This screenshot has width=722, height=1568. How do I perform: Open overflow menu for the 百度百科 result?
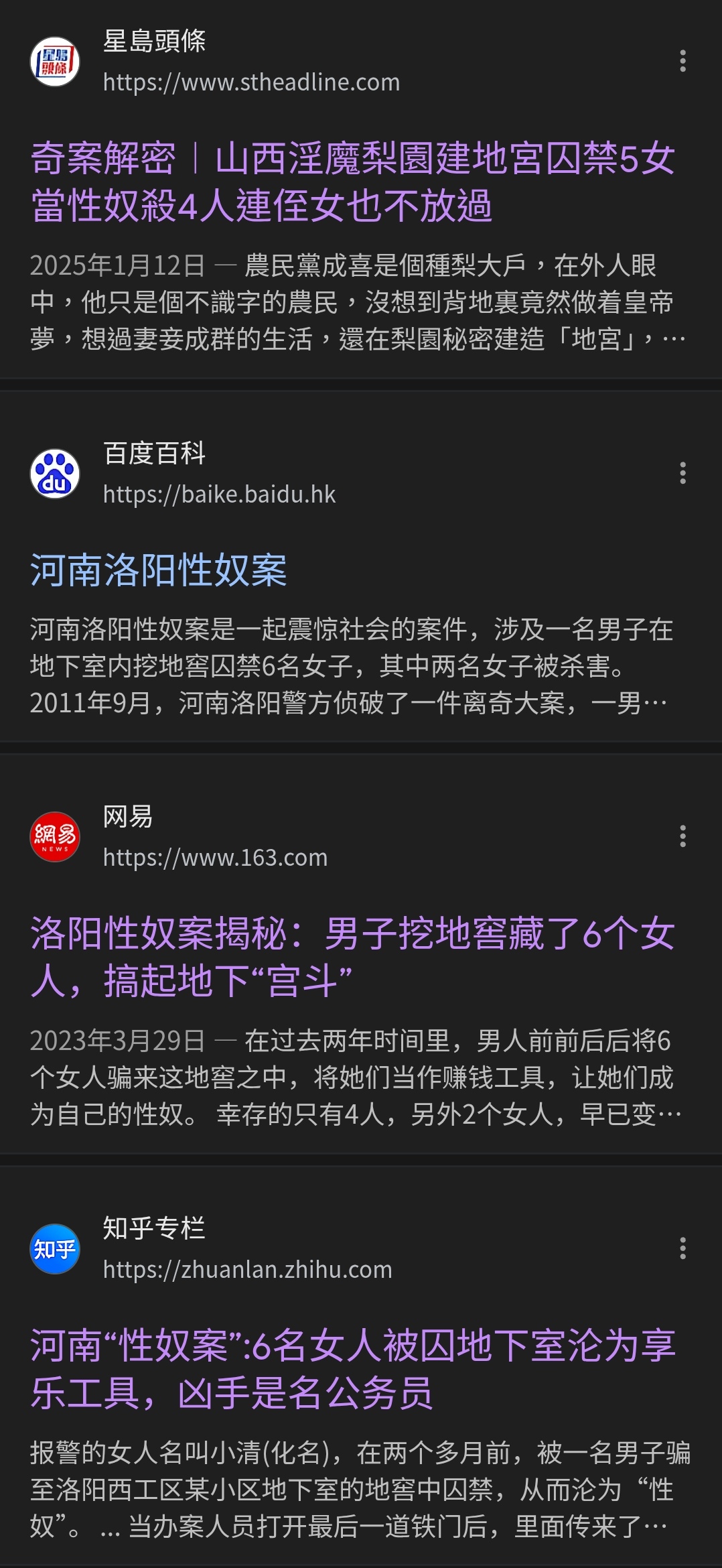click(x=682, y=473)
